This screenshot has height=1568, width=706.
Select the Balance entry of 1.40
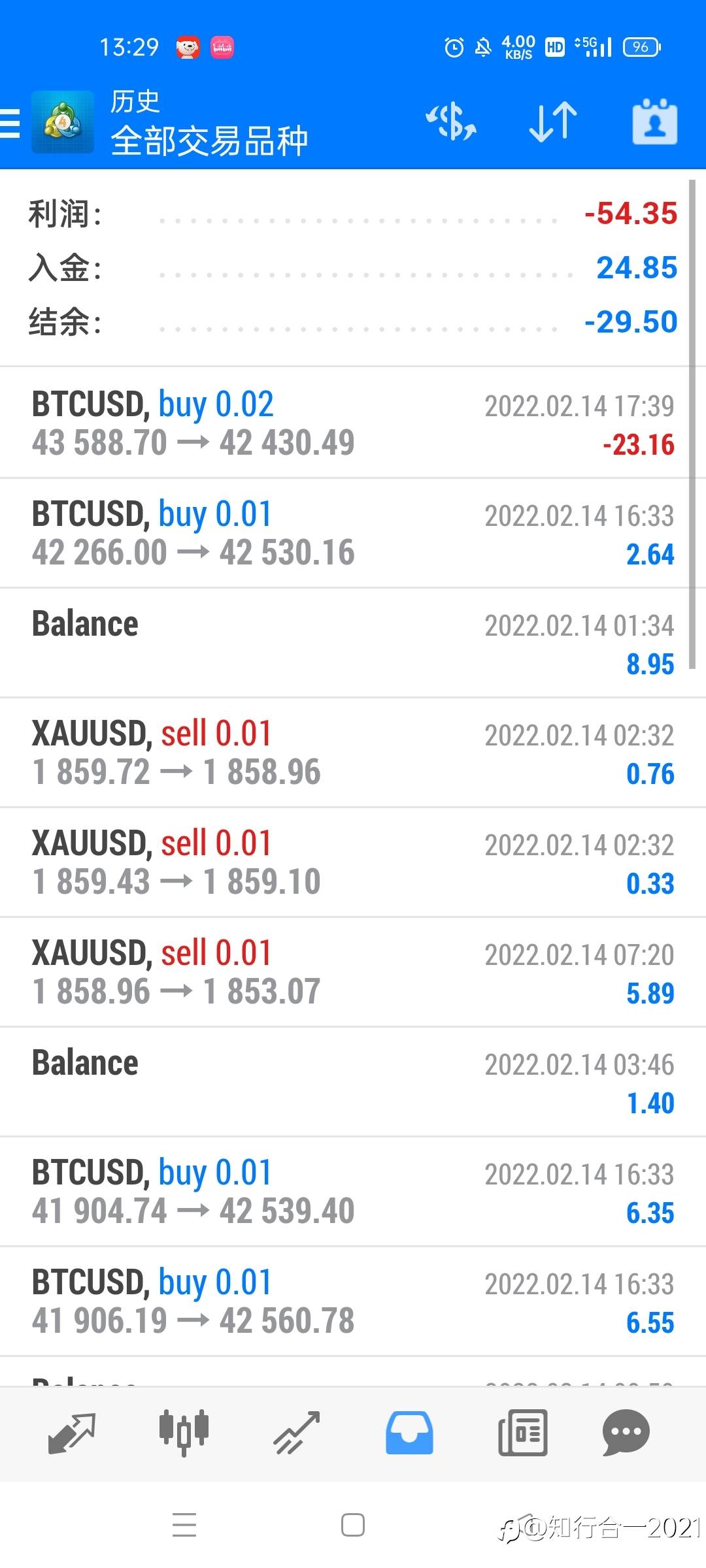(x=353, y=1082)
